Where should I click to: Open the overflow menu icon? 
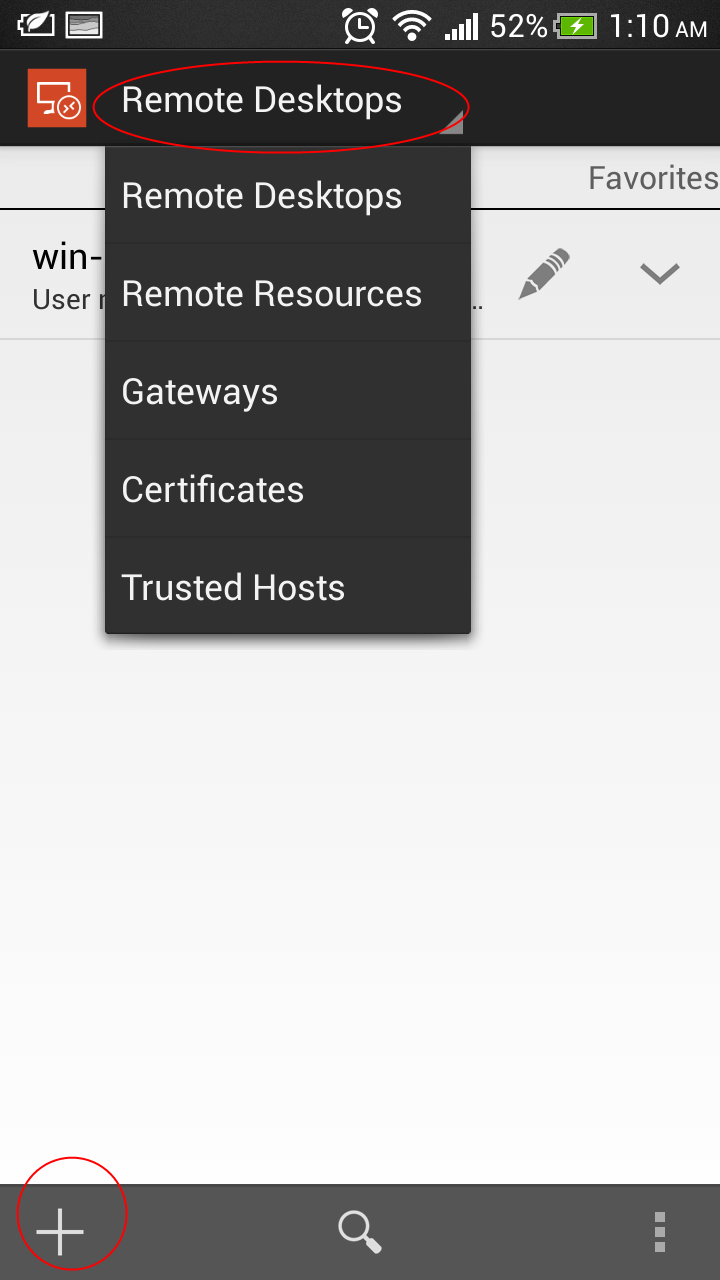click(659, 1231)
